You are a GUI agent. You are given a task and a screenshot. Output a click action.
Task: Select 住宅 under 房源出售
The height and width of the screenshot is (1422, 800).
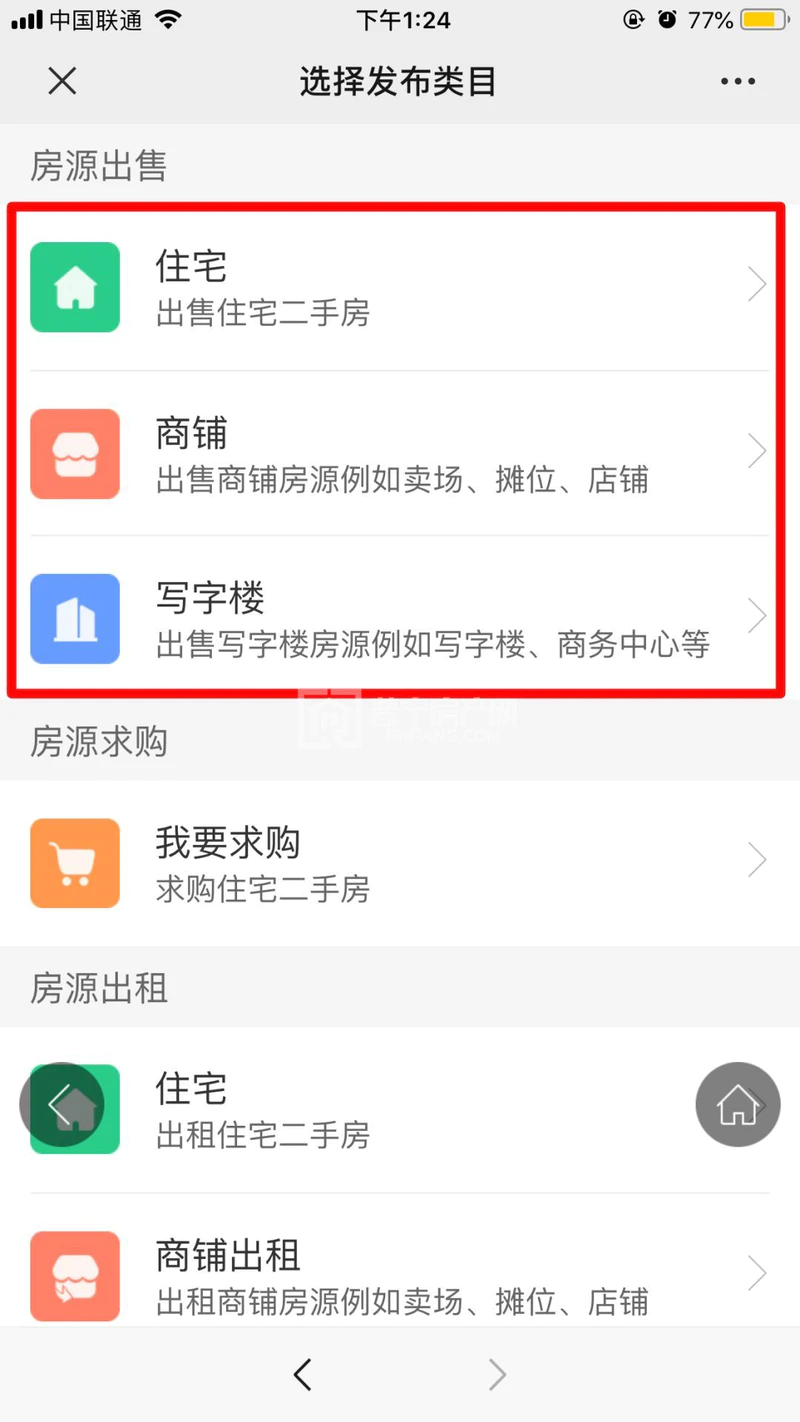400,287
